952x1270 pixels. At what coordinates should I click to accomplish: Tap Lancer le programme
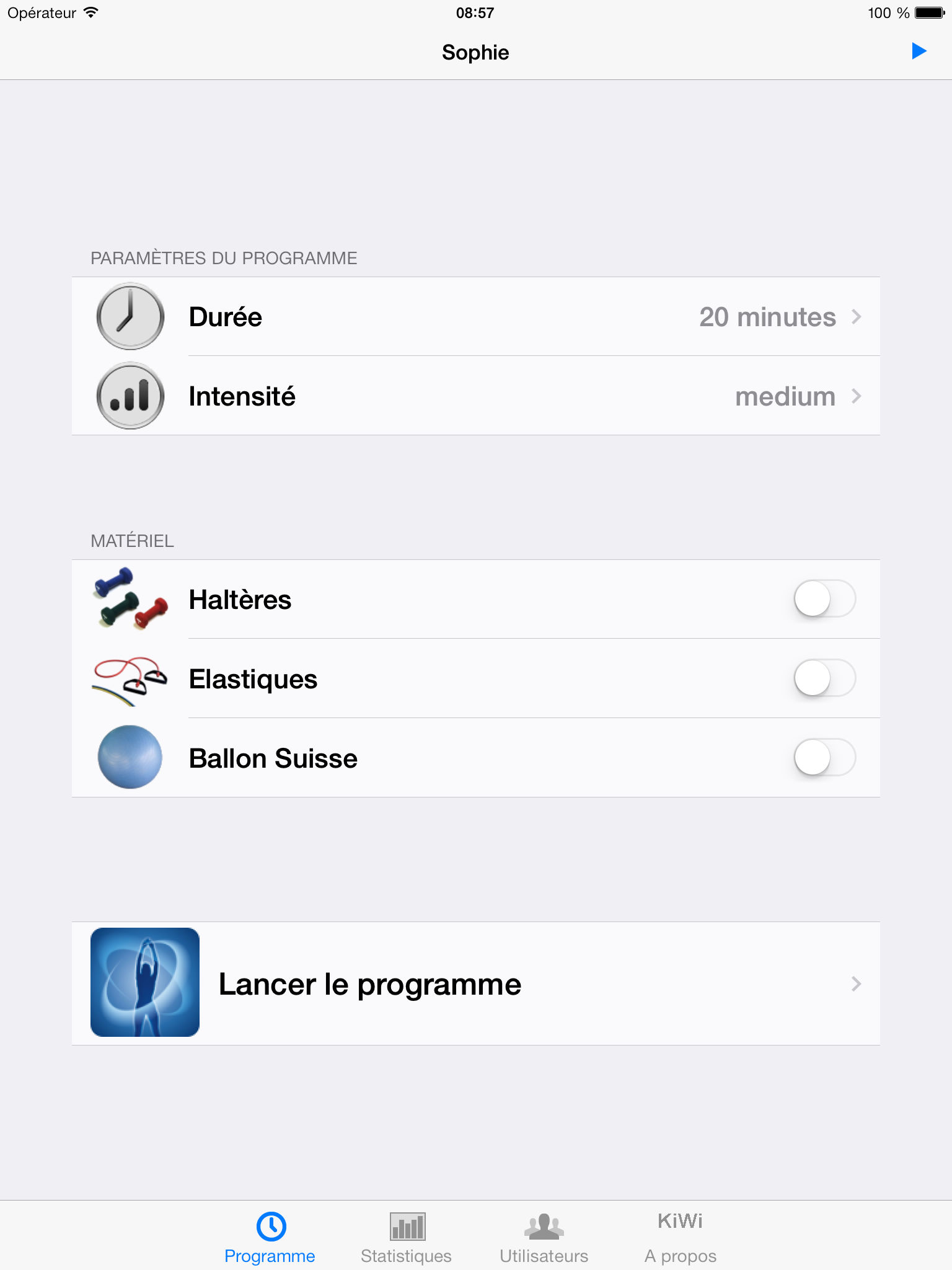pyautogui.click(x=475, y=984)
